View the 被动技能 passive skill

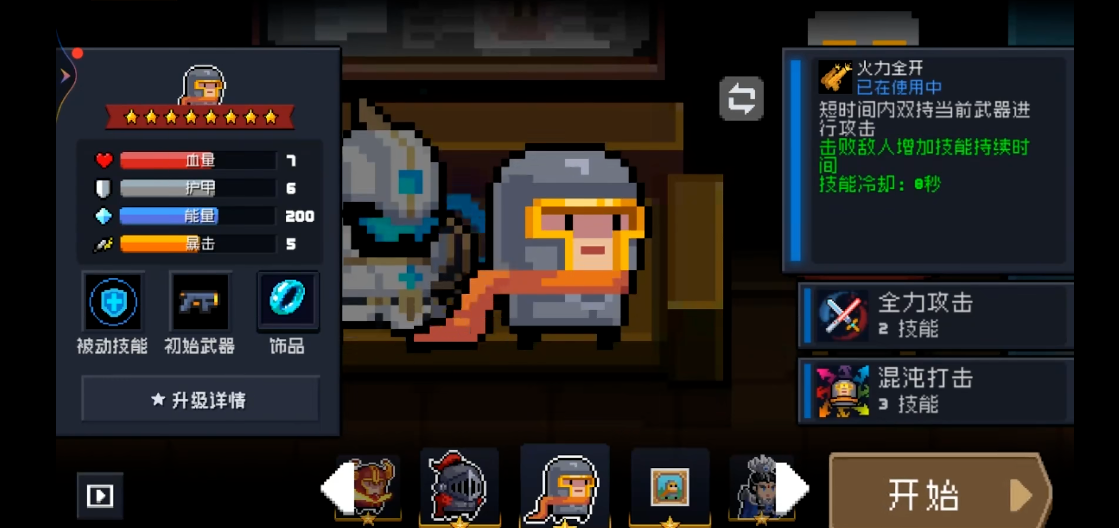(x=112, y=302)
